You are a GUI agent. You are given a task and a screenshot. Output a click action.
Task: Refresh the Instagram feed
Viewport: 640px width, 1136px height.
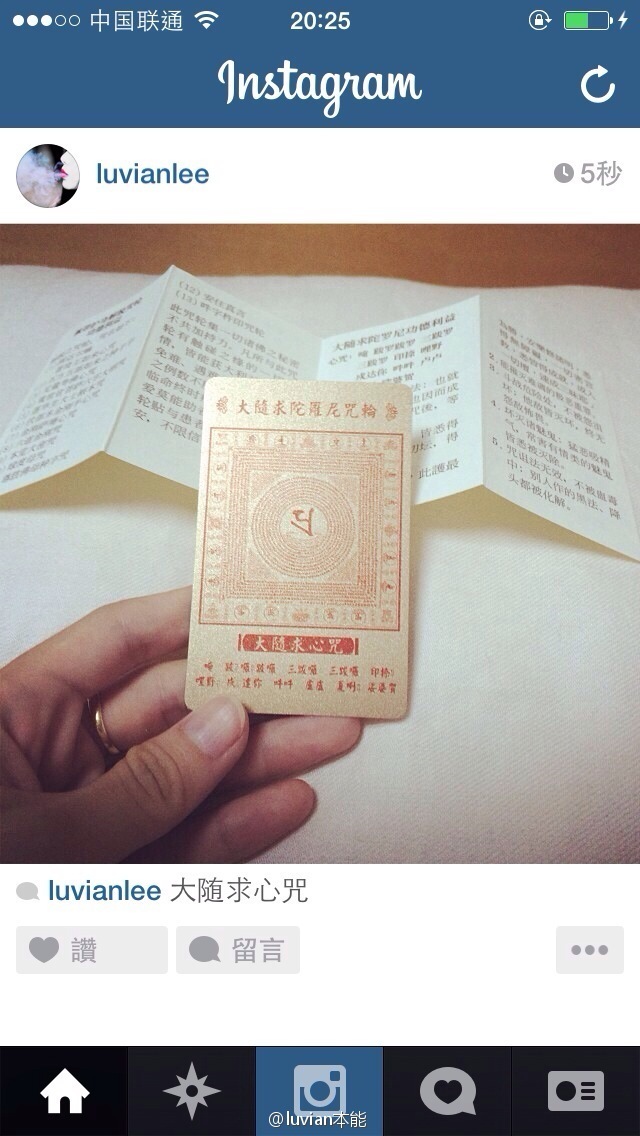598,85
